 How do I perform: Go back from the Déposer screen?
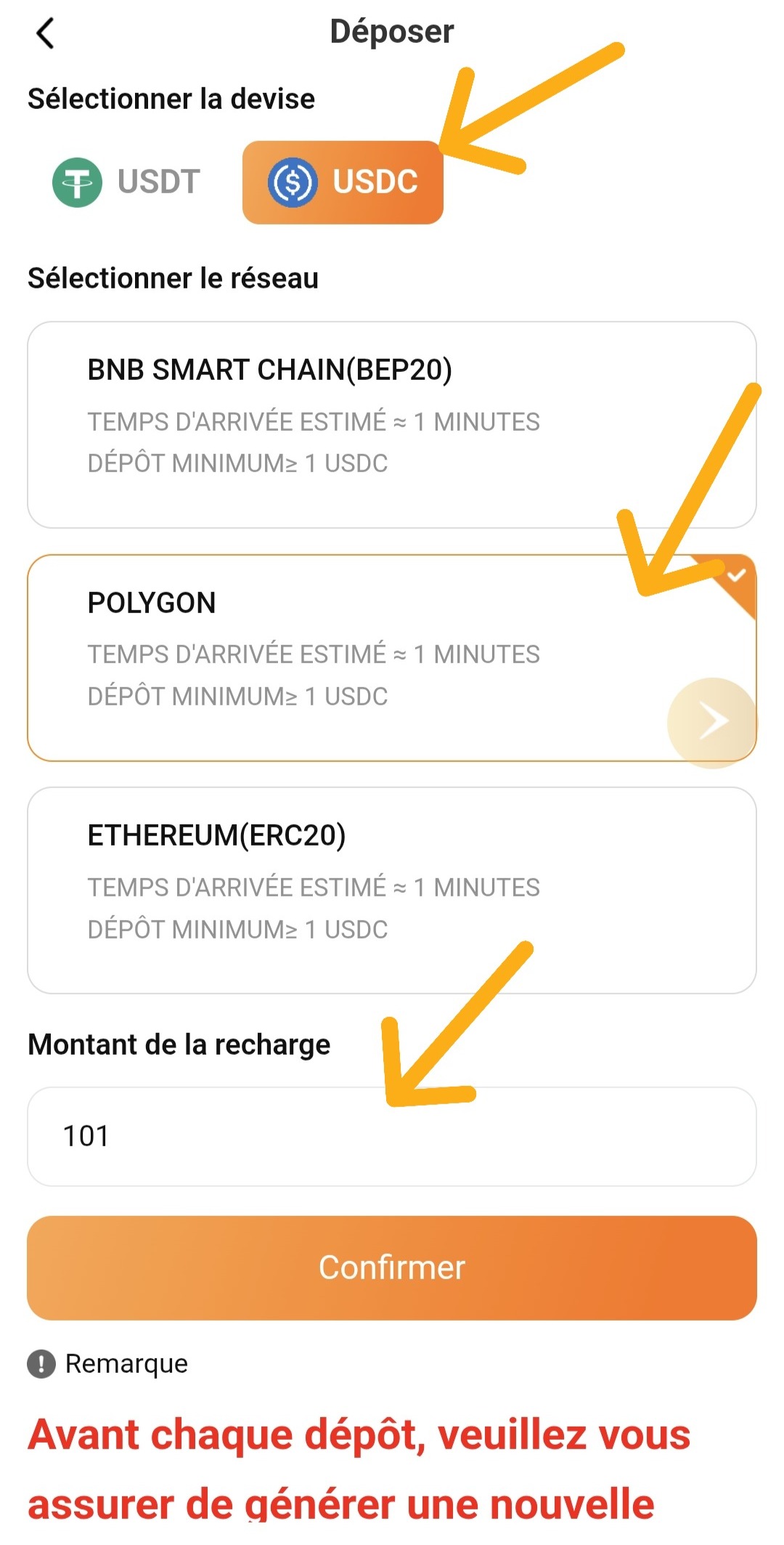click(45, 33)
